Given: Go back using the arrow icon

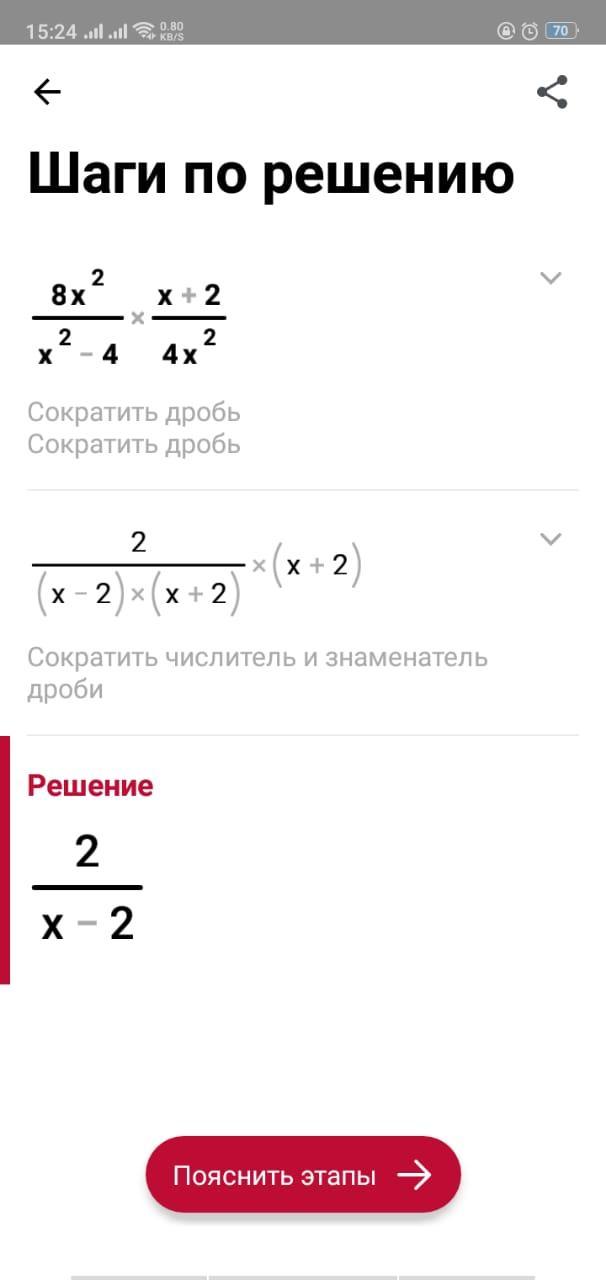Looking at the screenshot, I should (47, 93).
